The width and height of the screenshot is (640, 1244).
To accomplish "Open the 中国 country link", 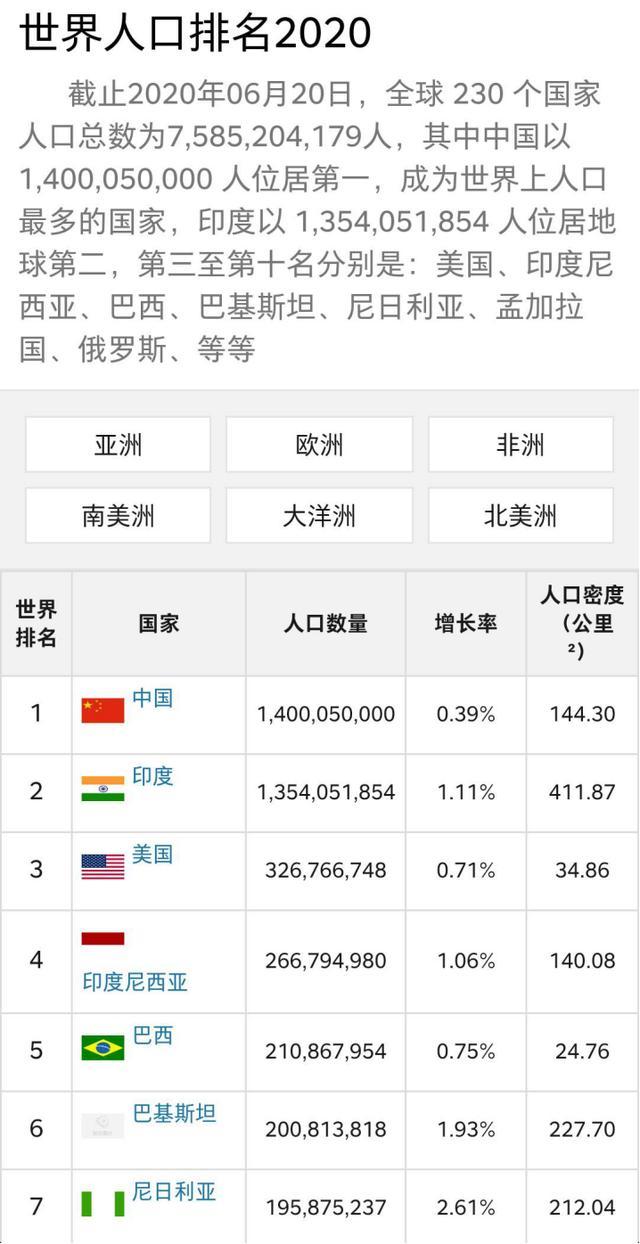I will pyautogui.click(x=153, y=698).
